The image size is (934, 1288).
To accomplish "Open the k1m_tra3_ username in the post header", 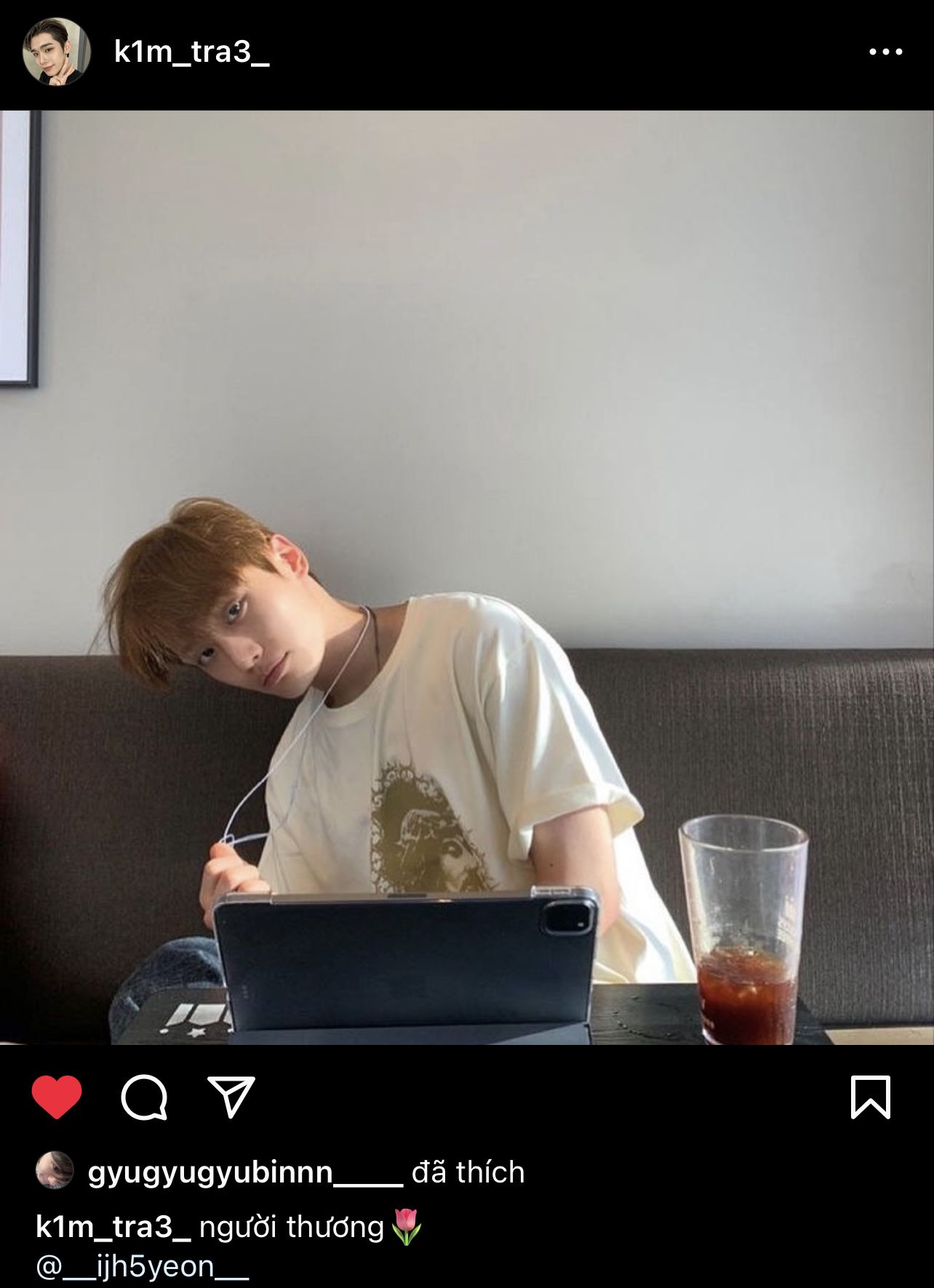I will click(192, 53).
